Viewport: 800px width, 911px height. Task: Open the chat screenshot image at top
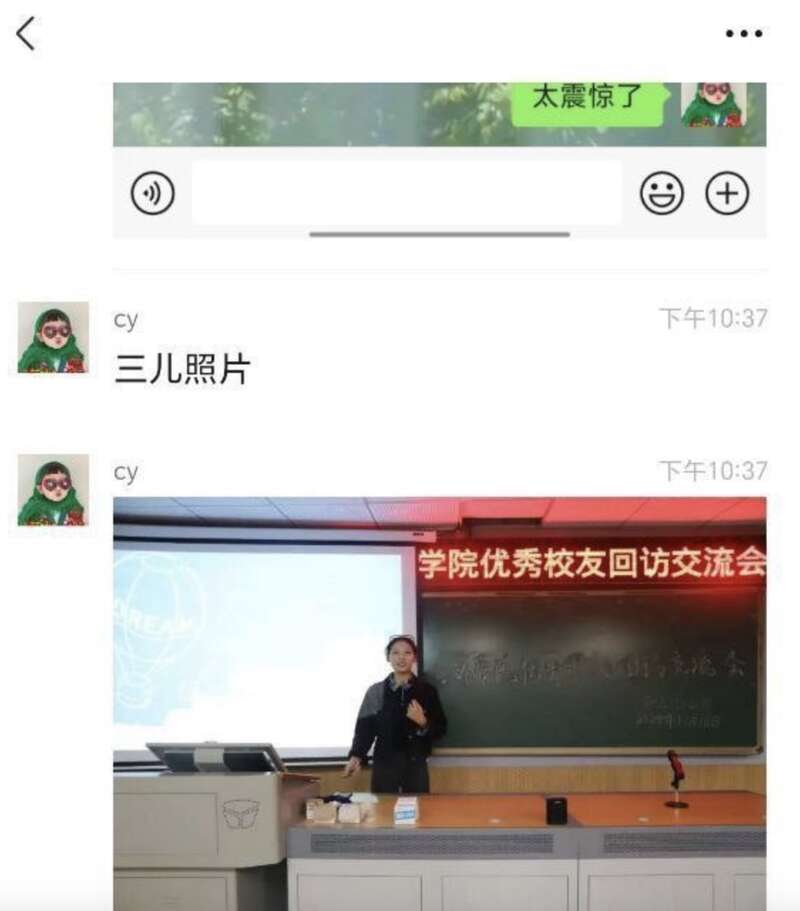coord(439,160)
